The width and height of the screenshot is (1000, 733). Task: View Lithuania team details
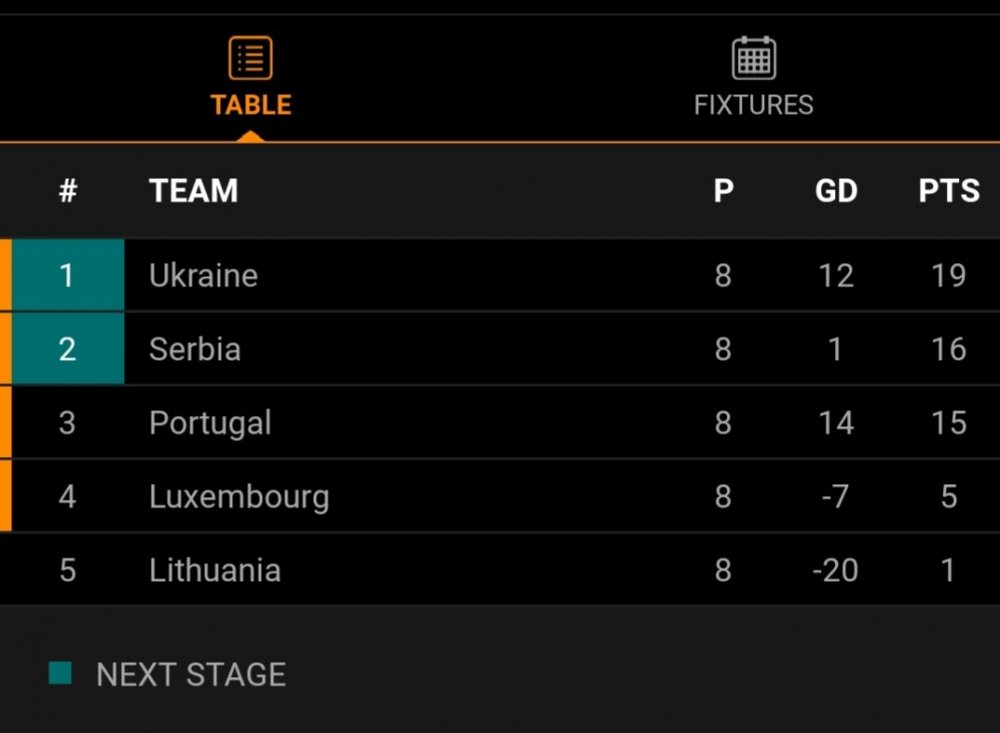[215, 570]
